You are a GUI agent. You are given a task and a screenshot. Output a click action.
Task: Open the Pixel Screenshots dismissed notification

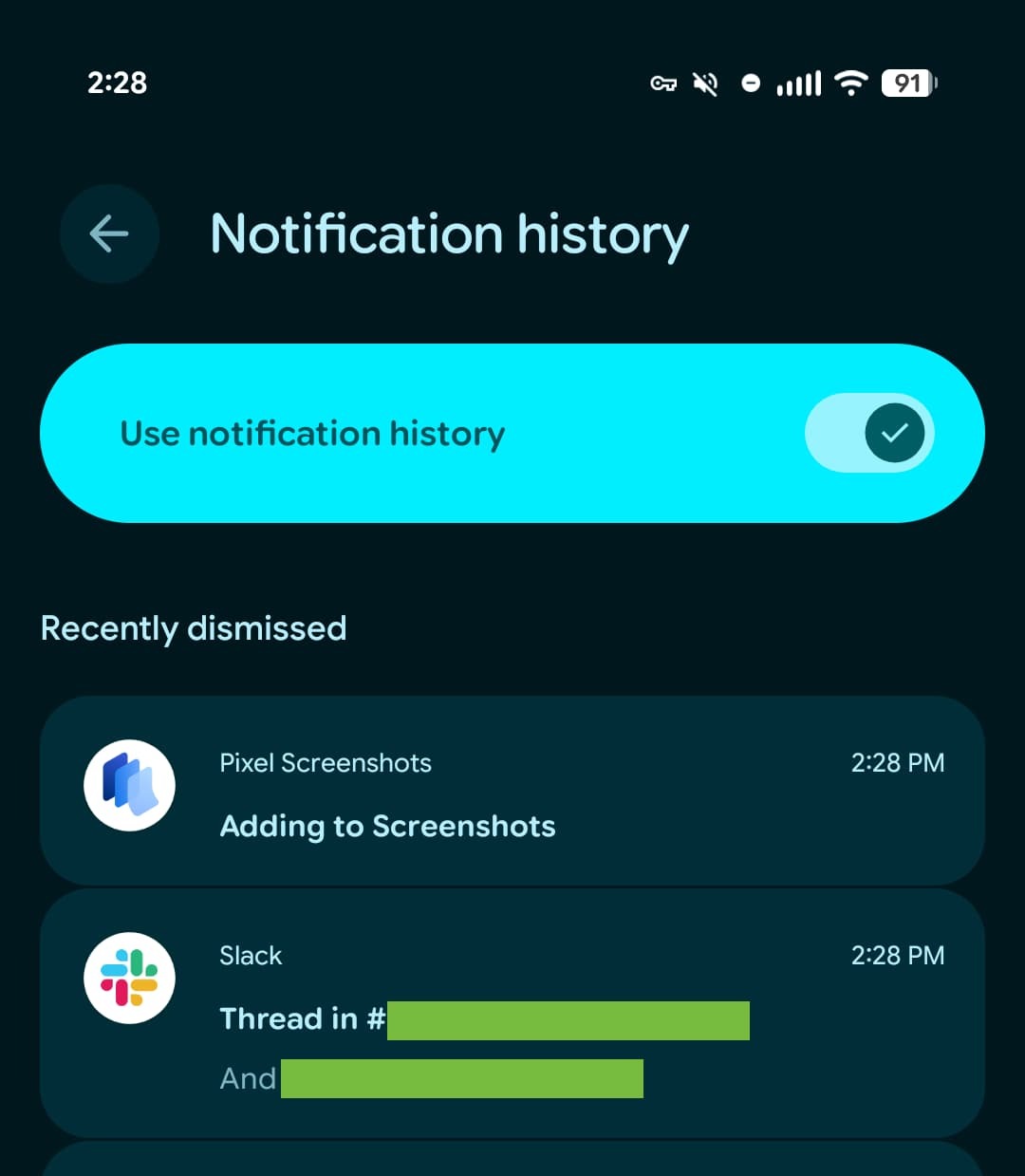(512, 793)
